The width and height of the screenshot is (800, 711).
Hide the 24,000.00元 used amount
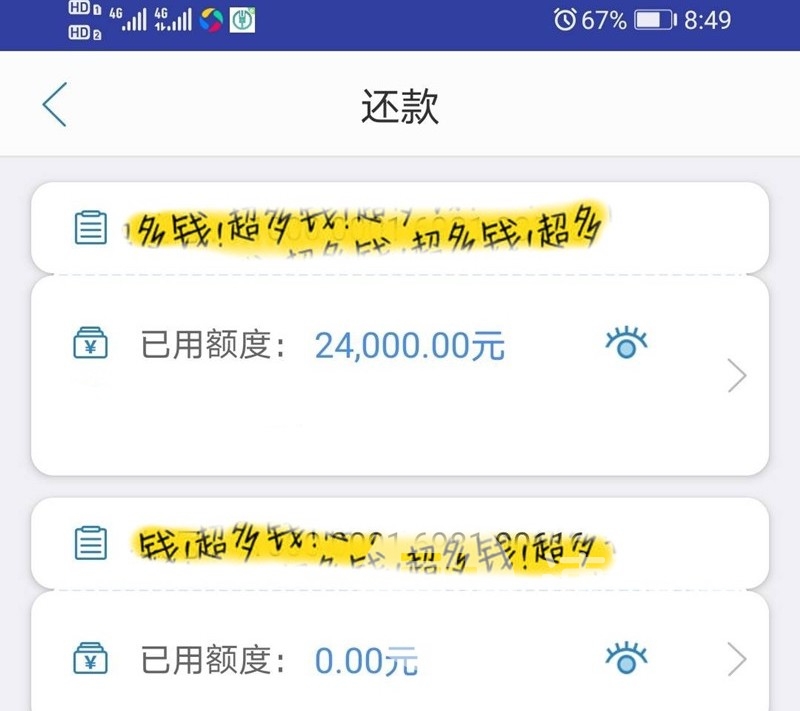pos(627,344)
